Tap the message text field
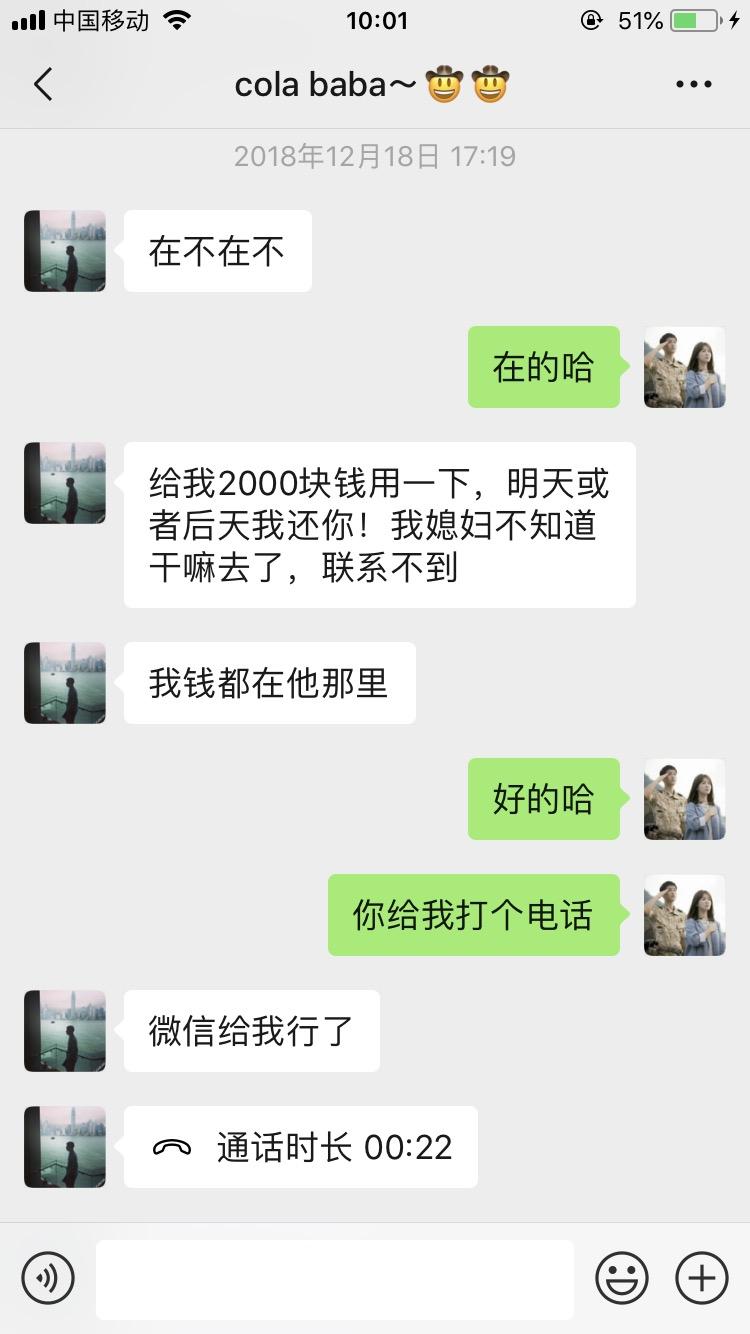The height and width of the screenshot is (1334, 750). (335, 1278)
